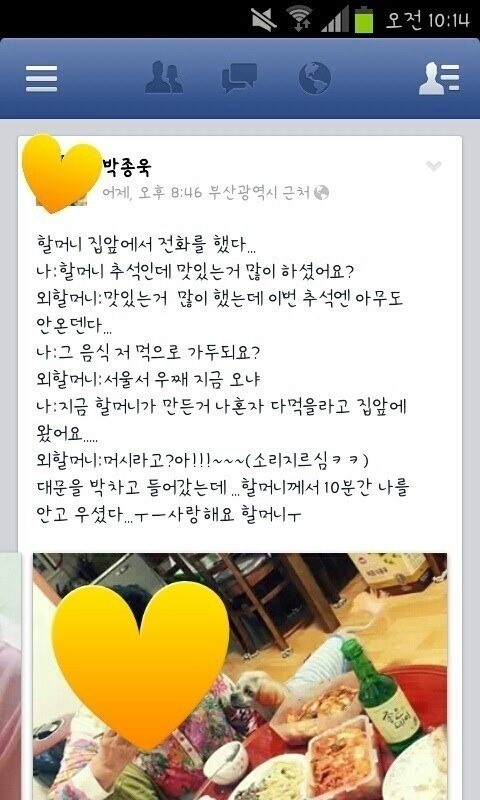Open 박종욱's profile from name
480x800 pixels.
tap(128, 166)
